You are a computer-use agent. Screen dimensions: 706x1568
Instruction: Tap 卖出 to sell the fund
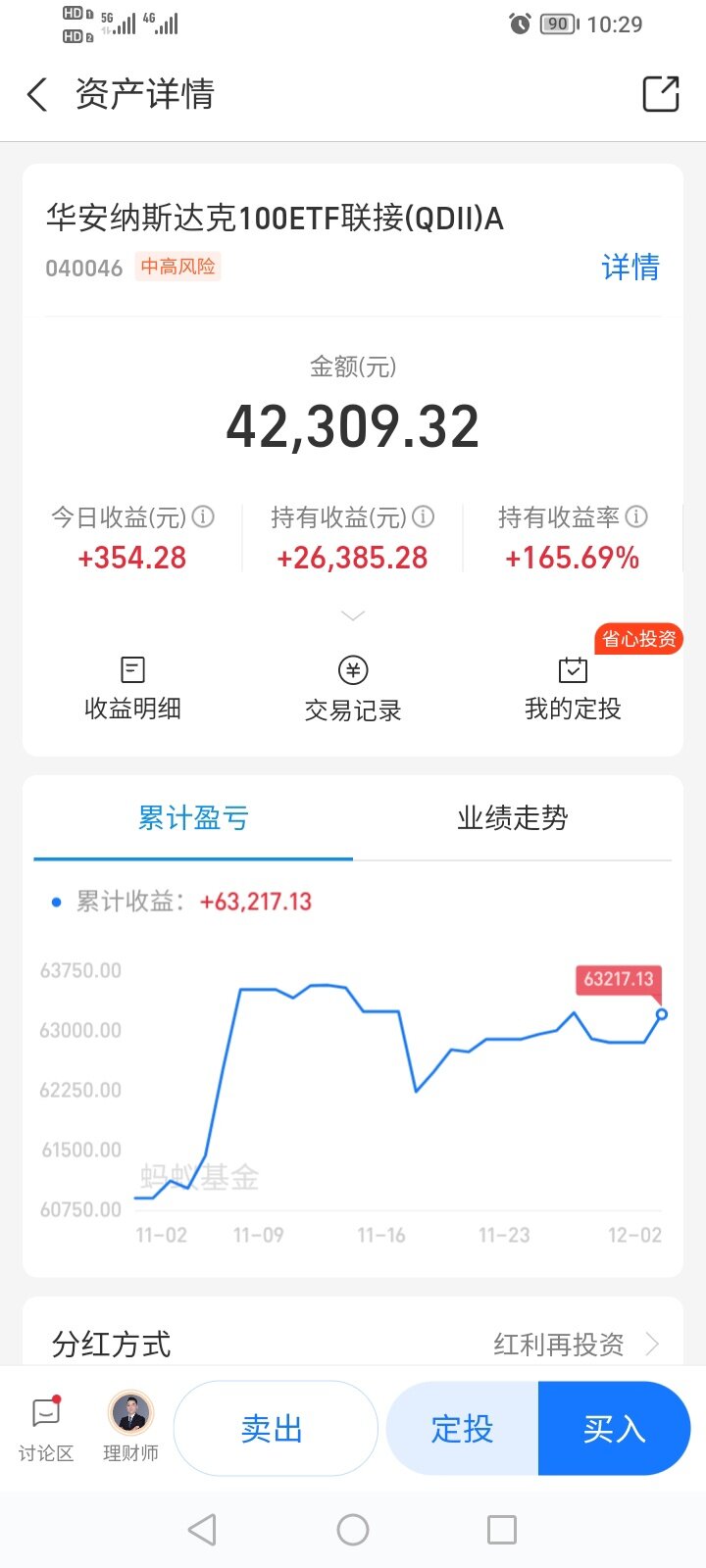275,1429
